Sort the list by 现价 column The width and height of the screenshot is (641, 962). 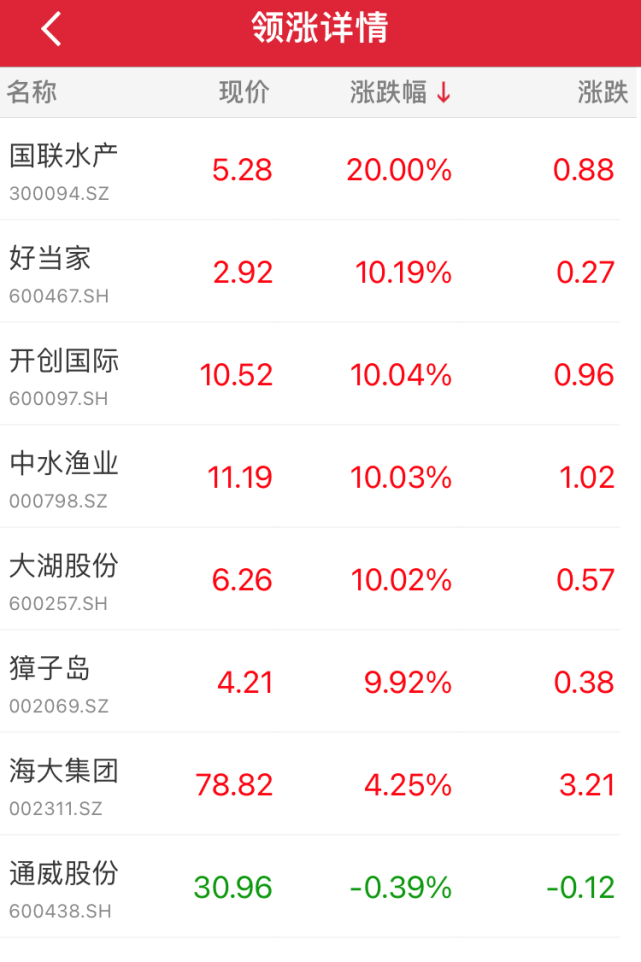pyautogui.click(x=244, y=93)
